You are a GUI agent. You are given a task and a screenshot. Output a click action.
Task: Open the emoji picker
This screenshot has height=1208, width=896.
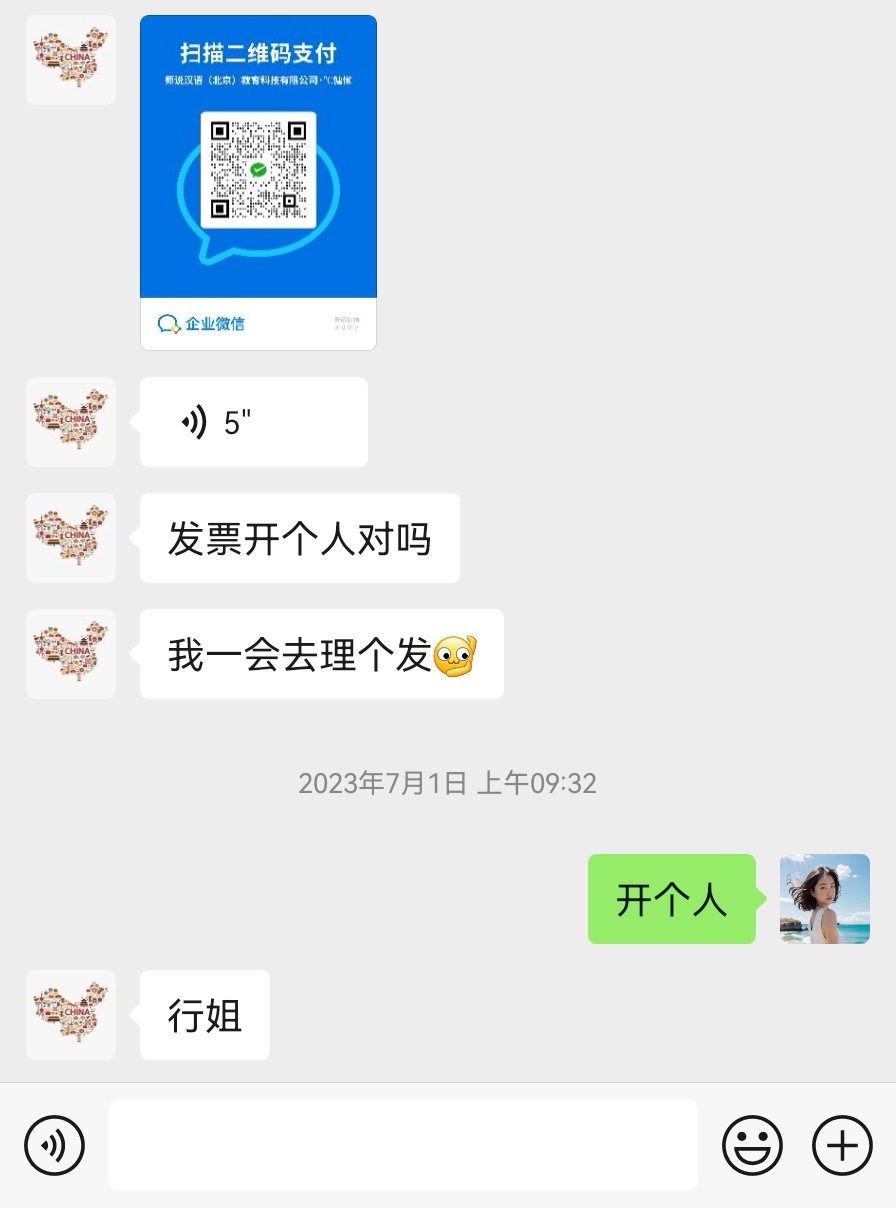[752, 1145]
